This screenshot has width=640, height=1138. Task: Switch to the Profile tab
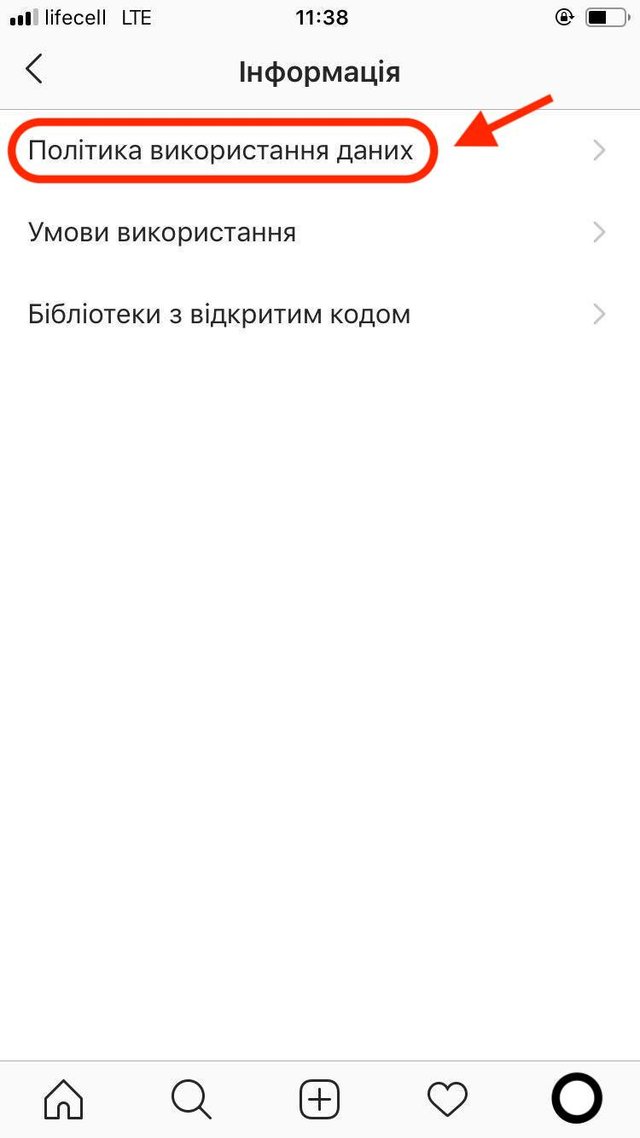coord(576,1099)
